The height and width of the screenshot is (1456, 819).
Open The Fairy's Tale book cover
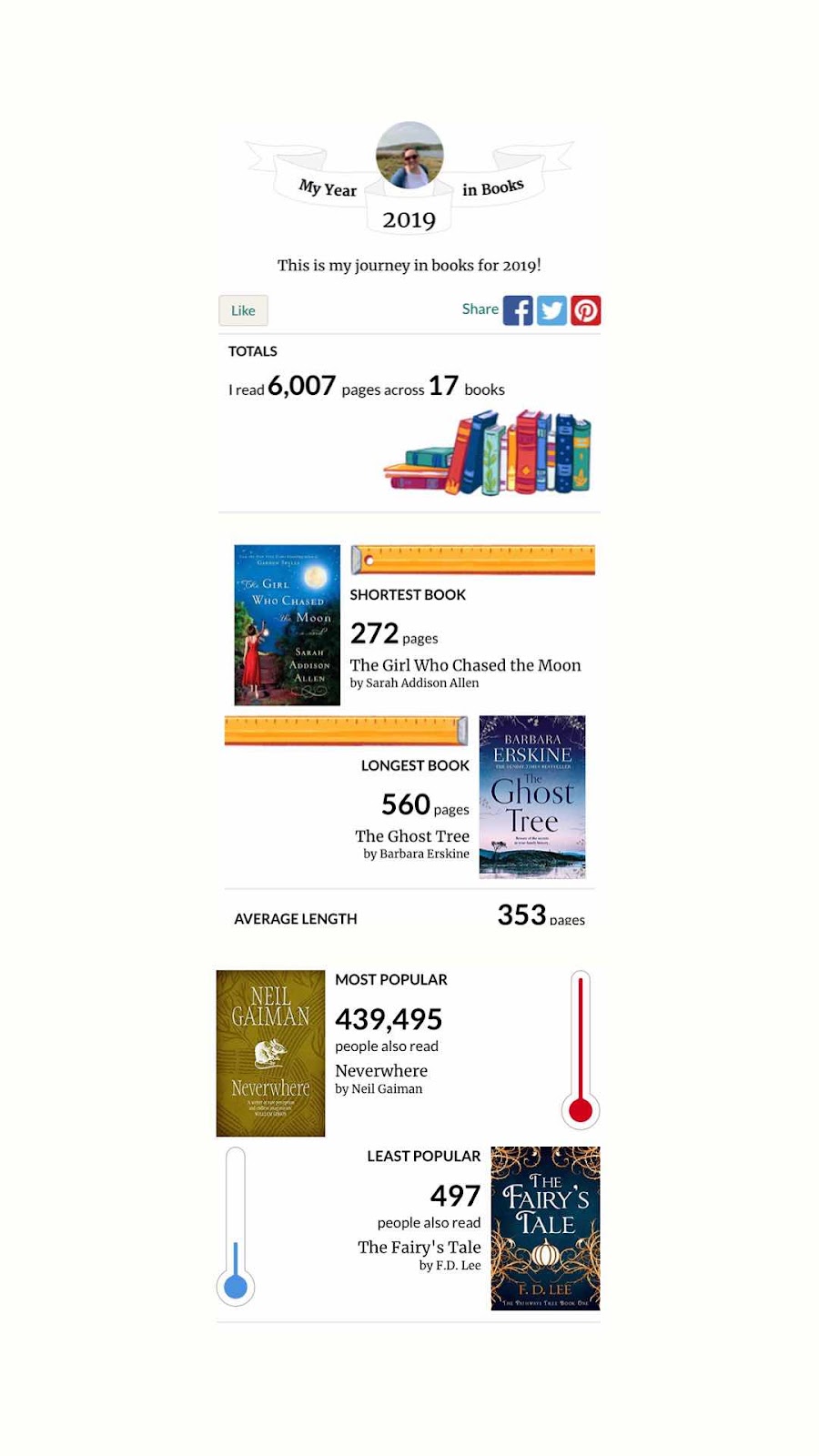click(x=545, y=1228)
